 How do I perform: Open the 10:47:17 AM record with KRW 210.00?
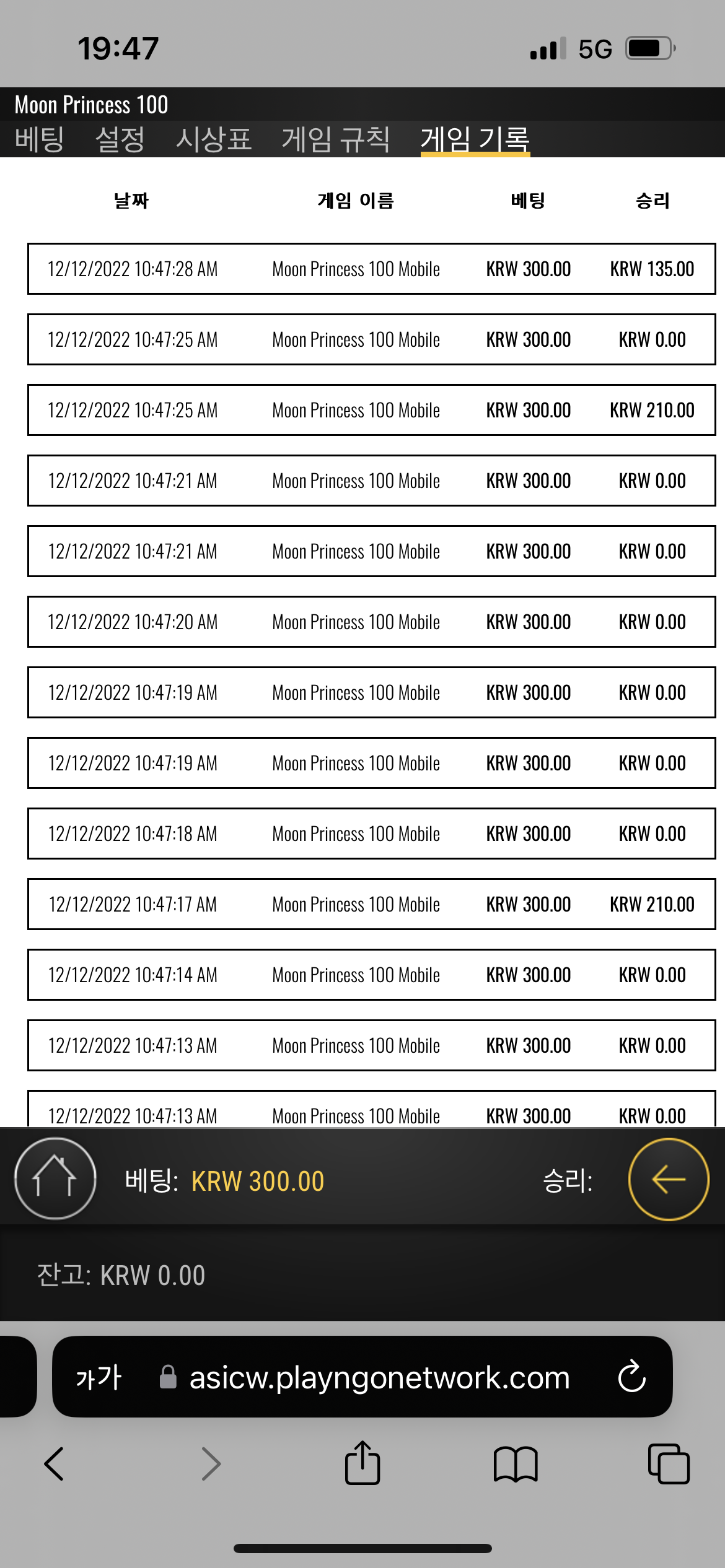click(x=371, y=904)
